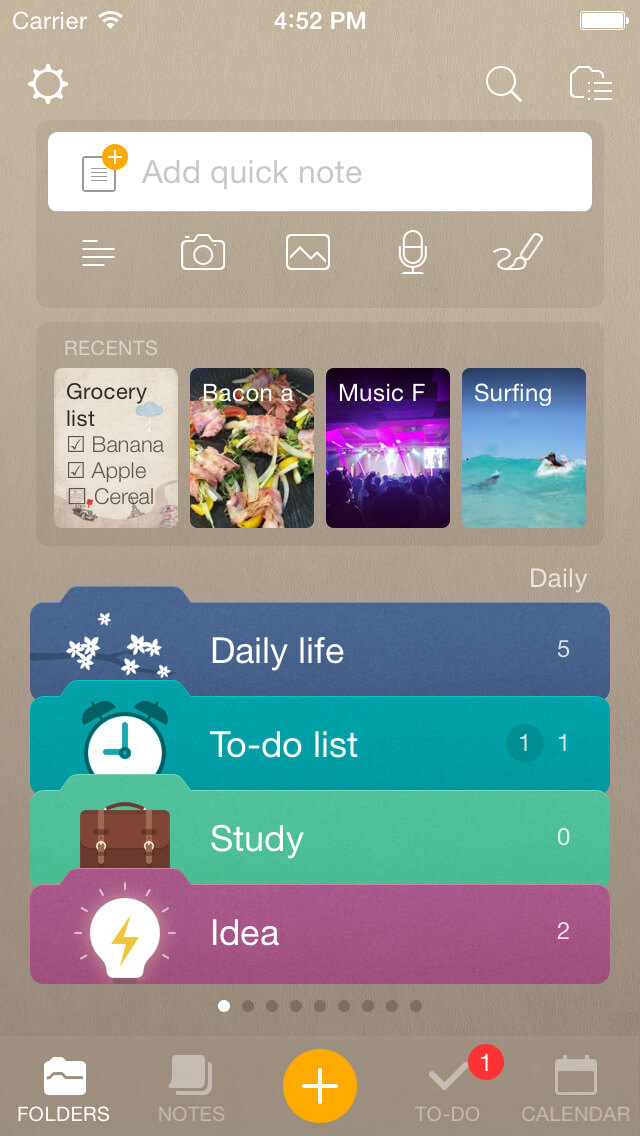Open the search magnifier
Screen dimensions: 640x1136
(x=503, y=85)
